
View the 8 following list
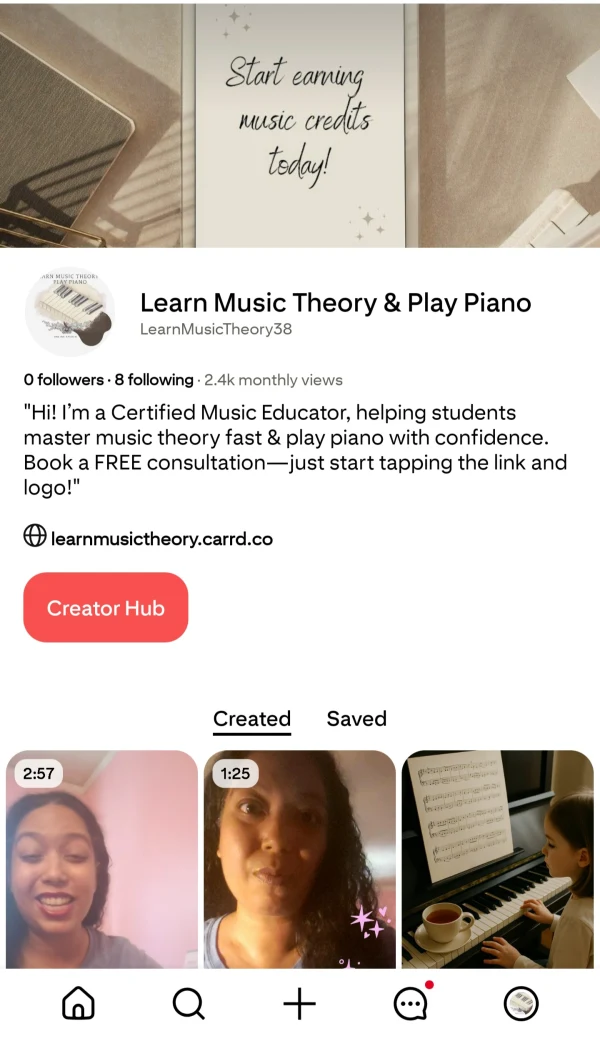click(154, 380)
